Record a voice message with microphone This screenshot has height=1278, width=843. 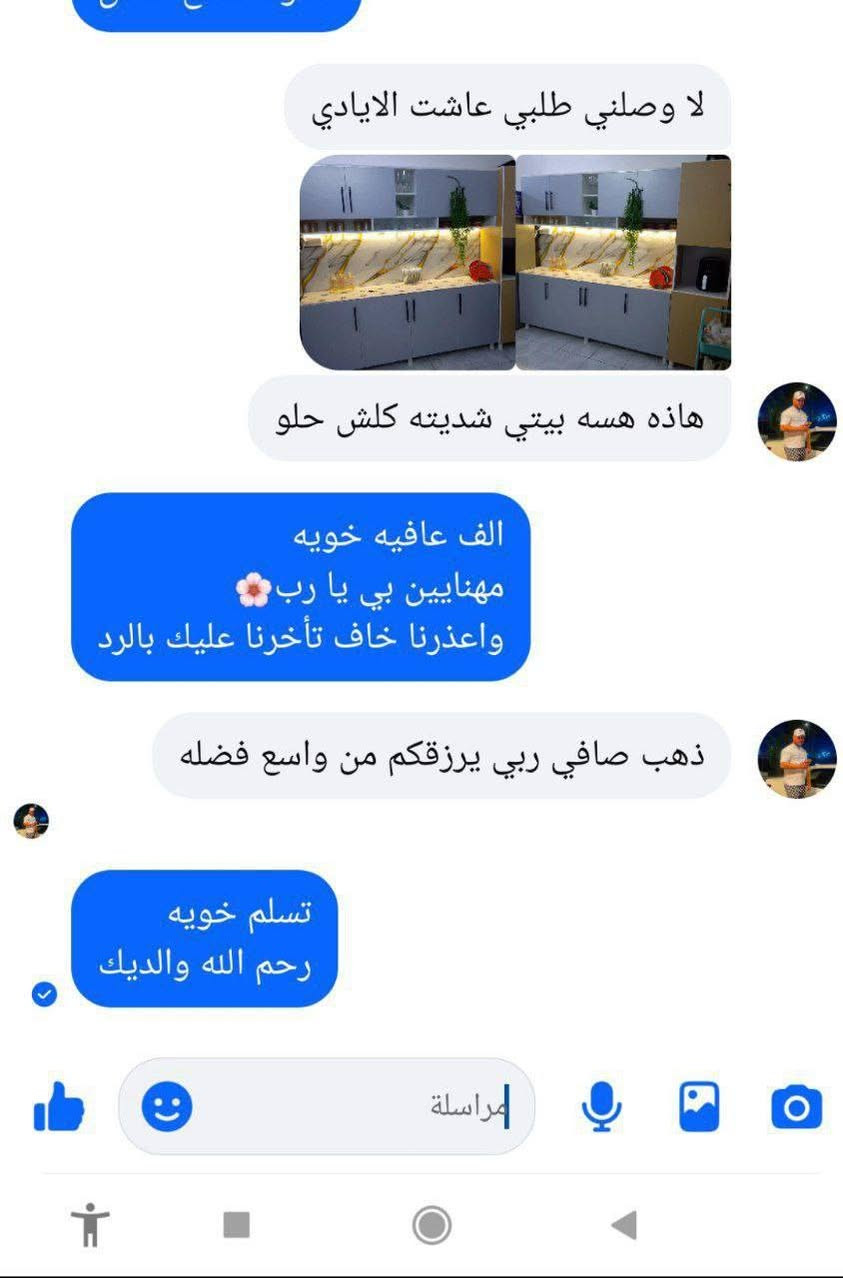pyautogui.click(x=601, y=1107)
